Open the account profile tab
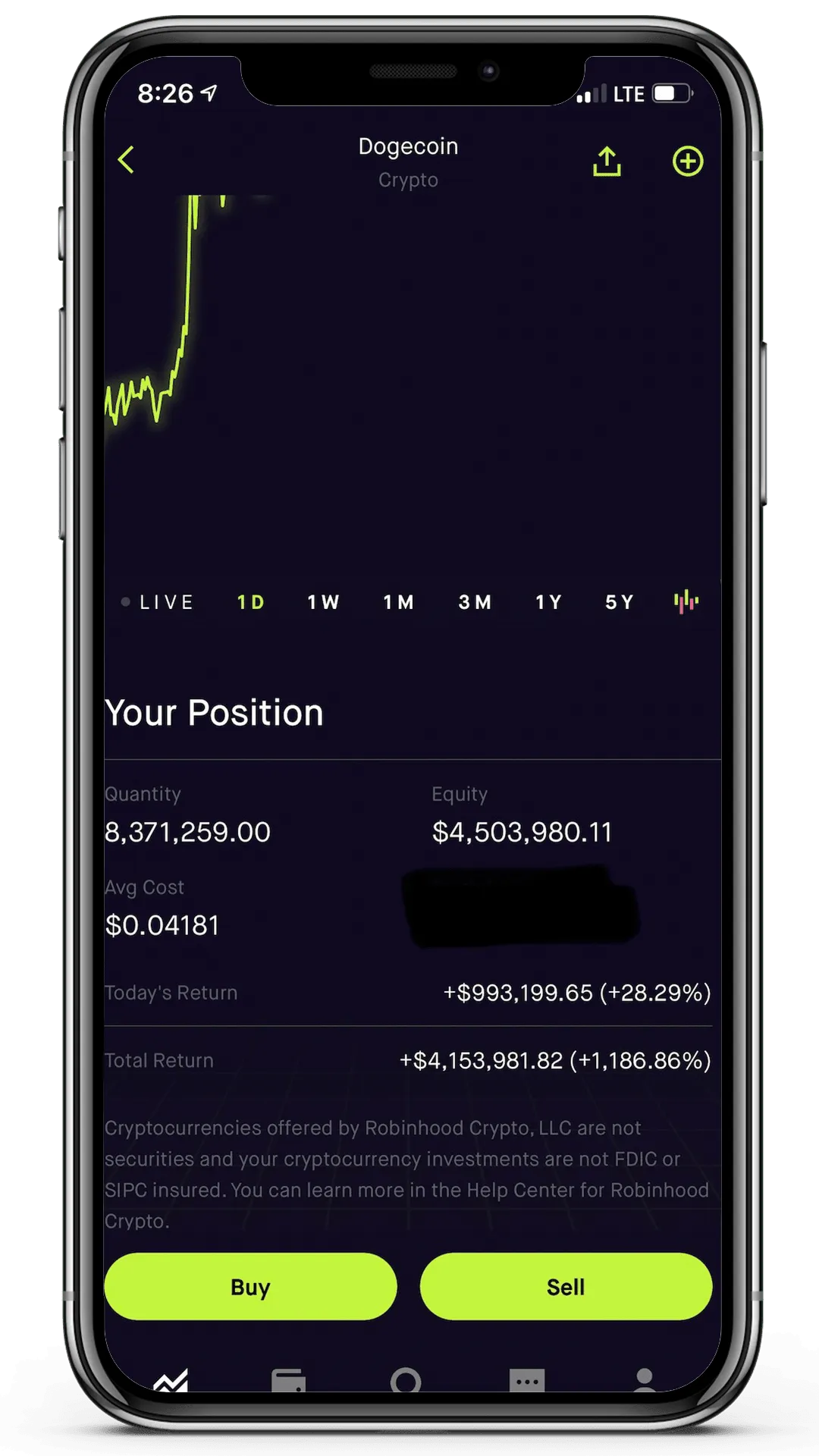The width and height of the screenshot is (819, 1456). tap(645, 1379)
